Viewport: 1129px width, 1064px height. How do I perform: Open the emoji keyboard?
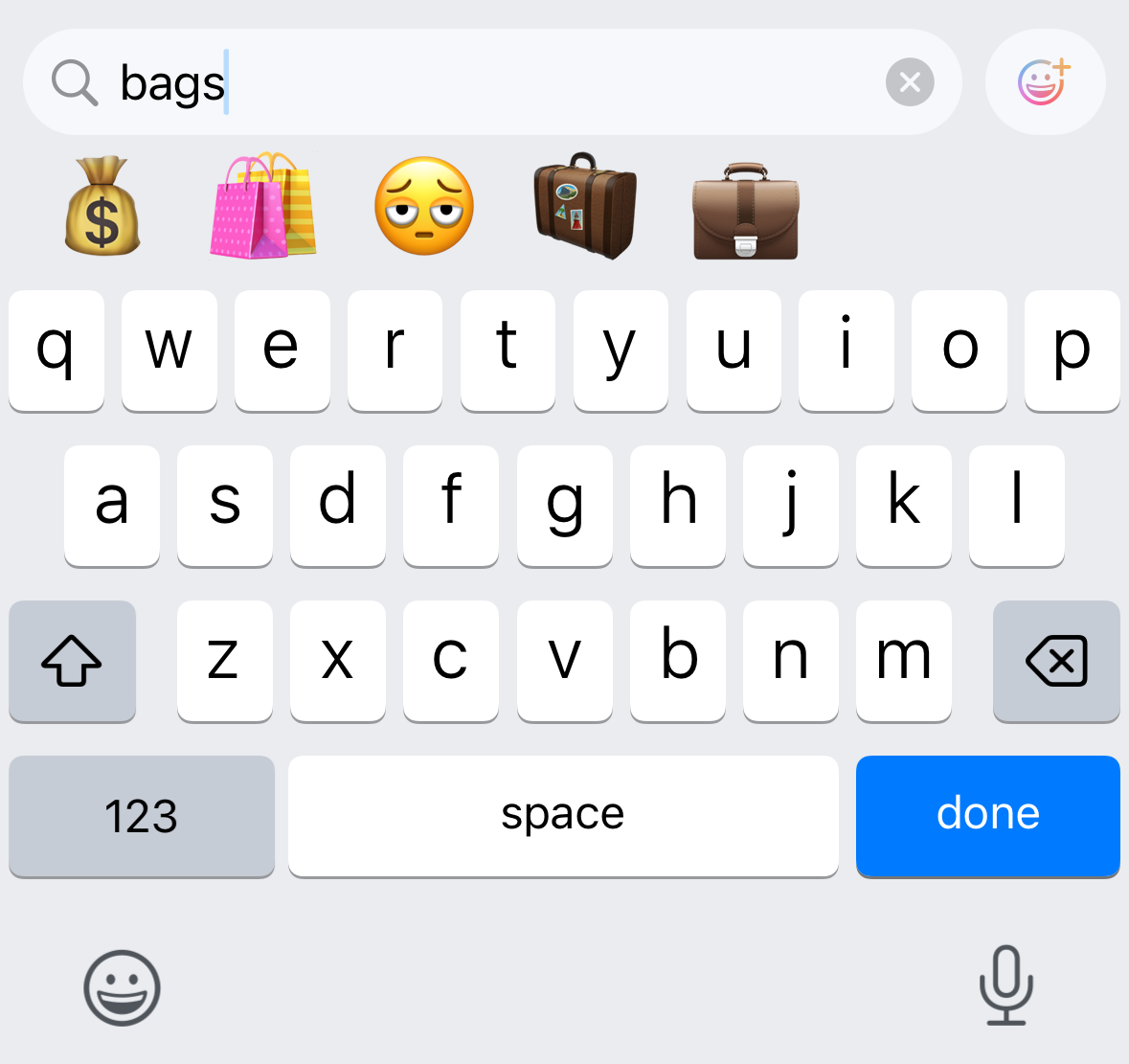coord(122,987)
